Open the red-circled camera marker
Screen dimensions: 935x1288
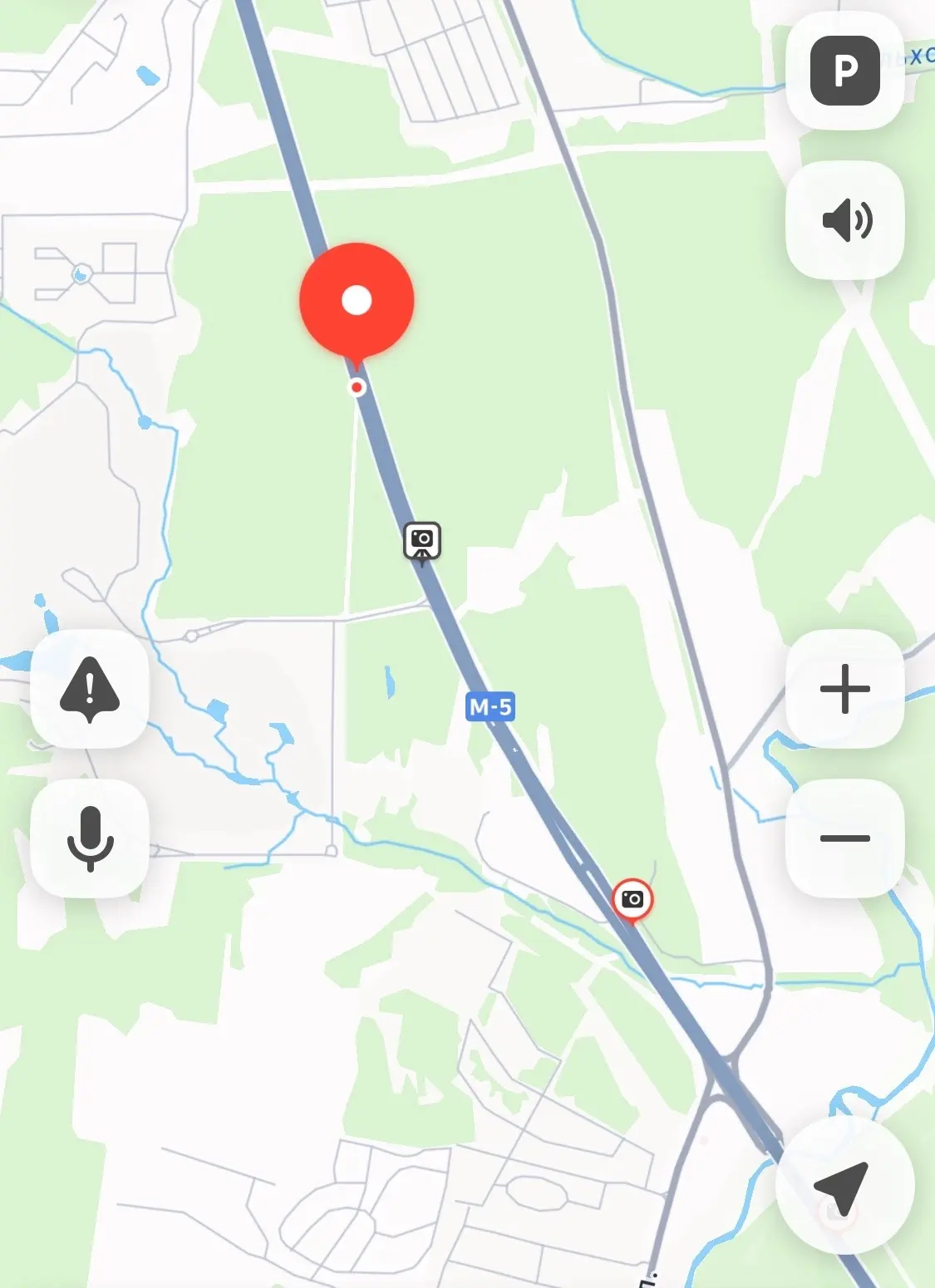click(632, 900)
